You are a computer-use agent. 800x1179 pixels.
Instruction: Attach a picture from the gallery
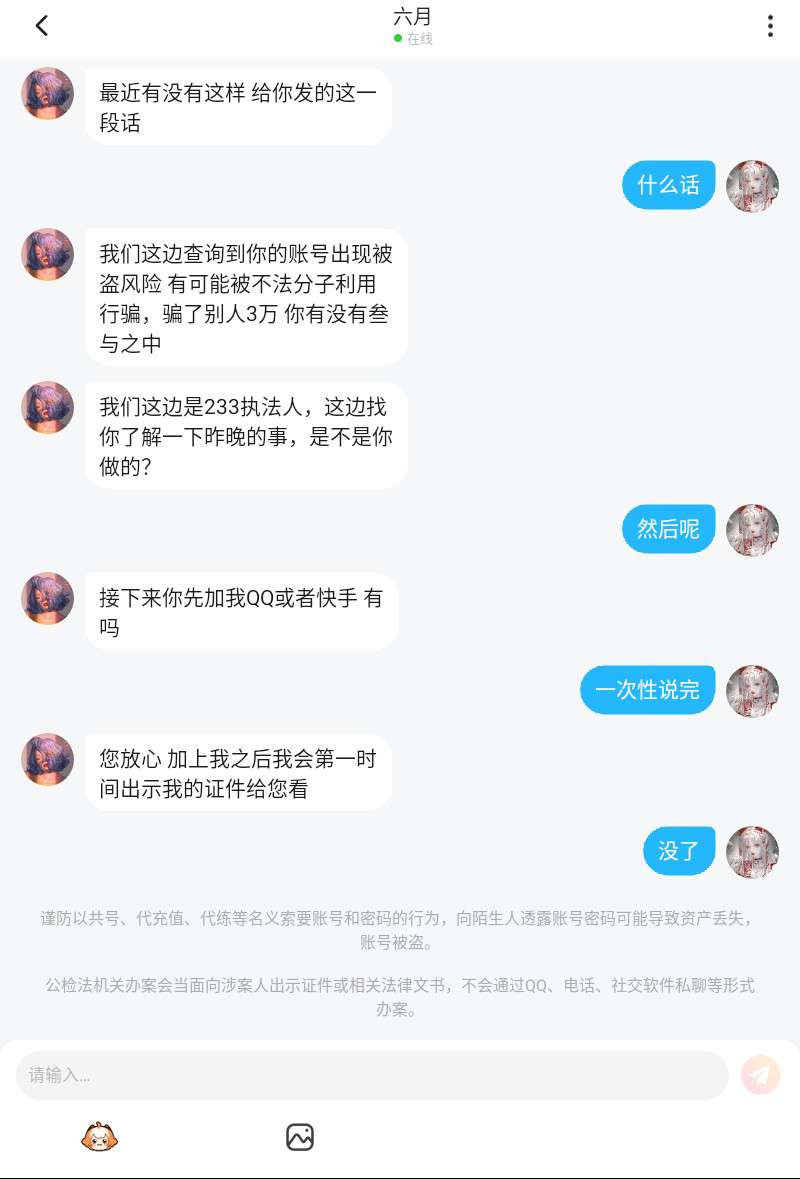pyautogui.click(x=300, y=1137)
